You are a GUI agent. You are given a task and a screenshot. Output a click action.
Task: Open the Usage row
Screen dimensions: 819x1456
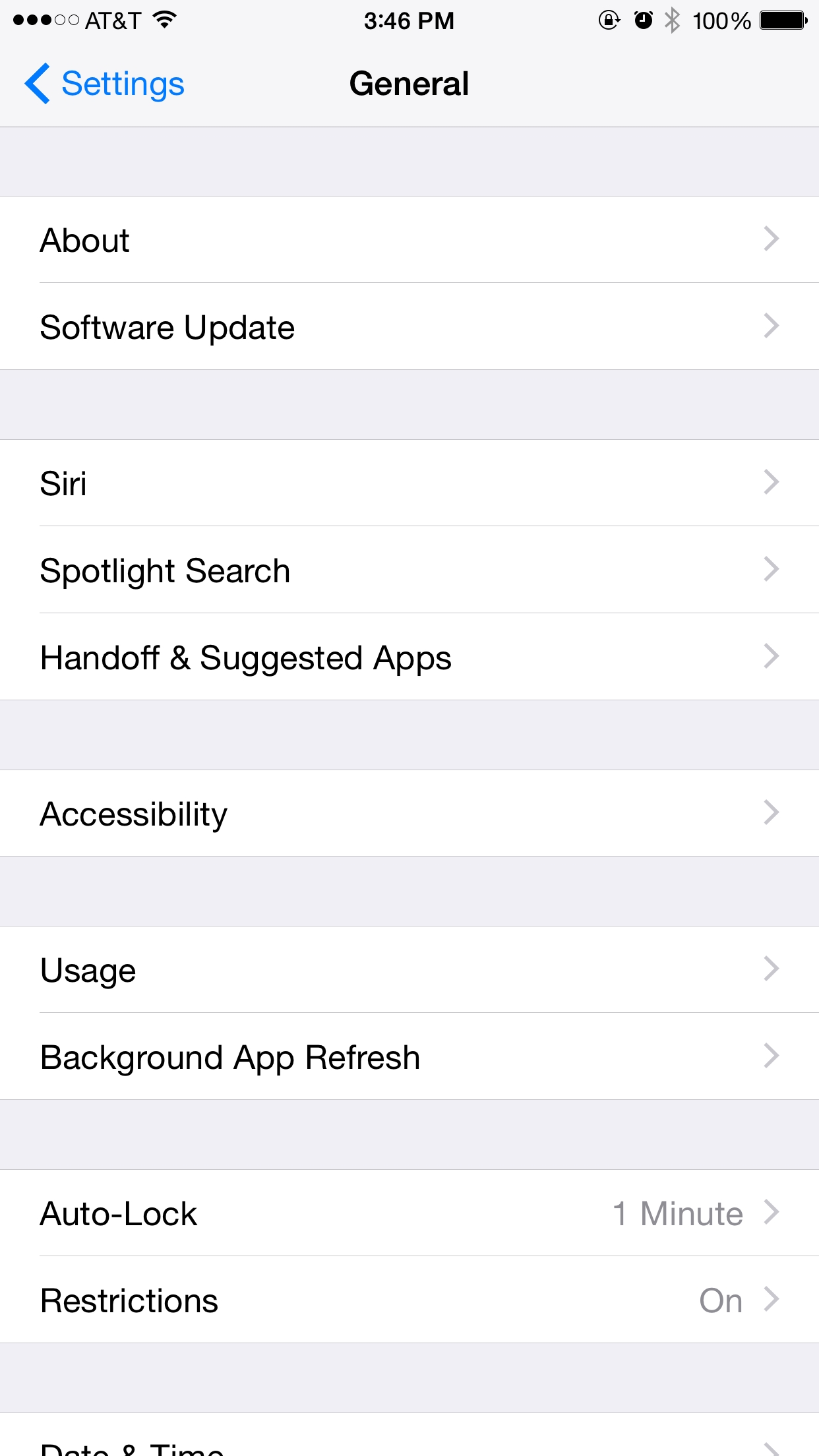pyautogui.click(x=409, y=970)
